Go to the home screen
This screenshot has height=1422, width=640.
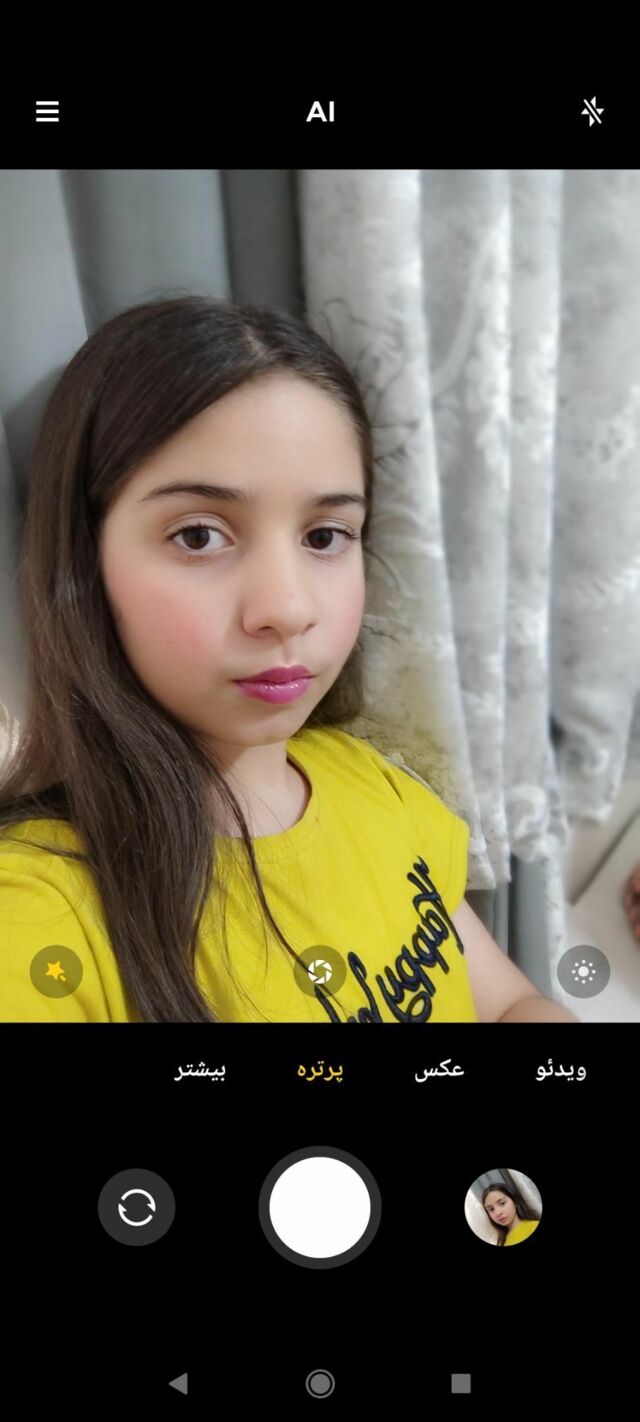[x=320, y=1383]
